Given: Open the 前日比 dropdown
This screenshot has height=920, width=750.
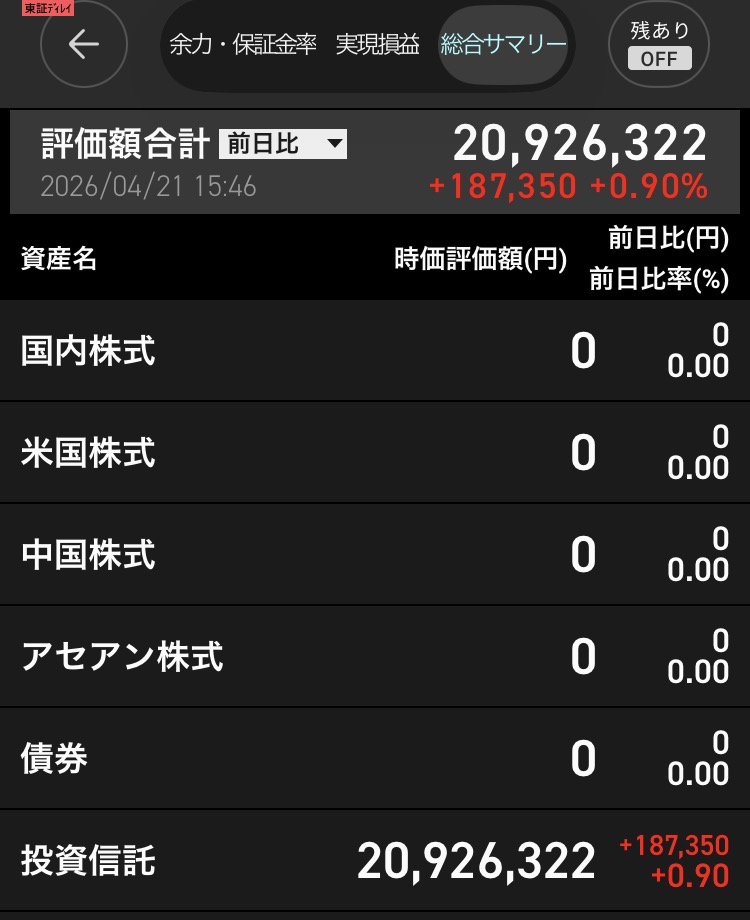Looking at the screenshot, I should click(283, 144).
